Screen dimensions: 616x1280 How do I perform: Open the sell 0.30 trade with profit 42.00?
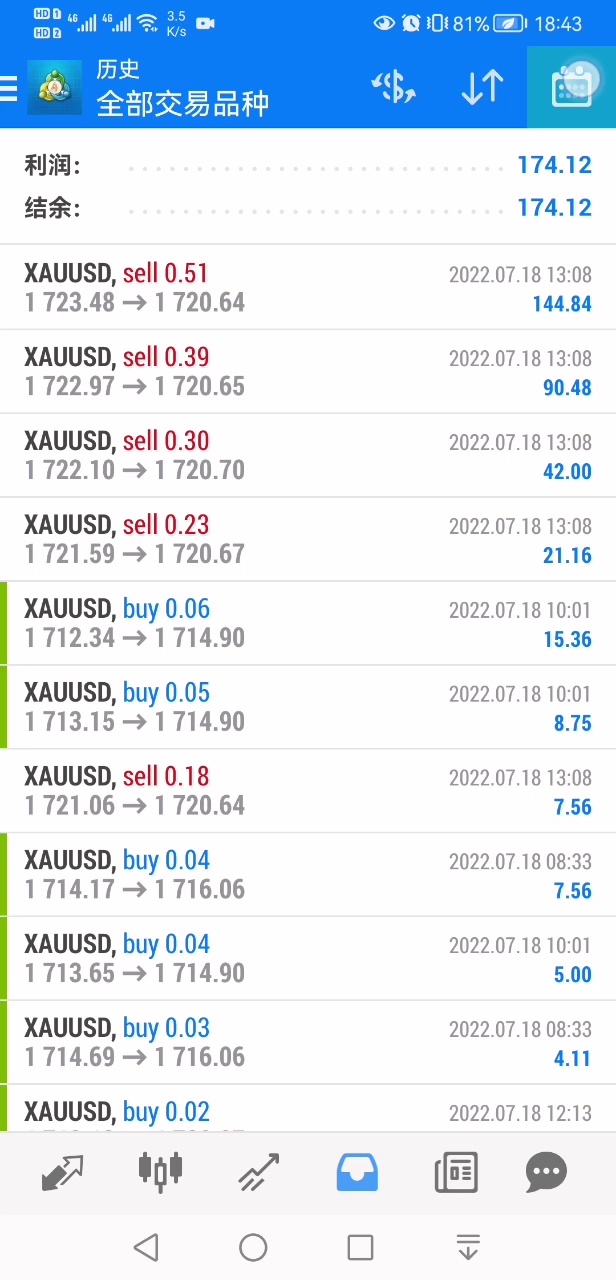tap(308, 456)
